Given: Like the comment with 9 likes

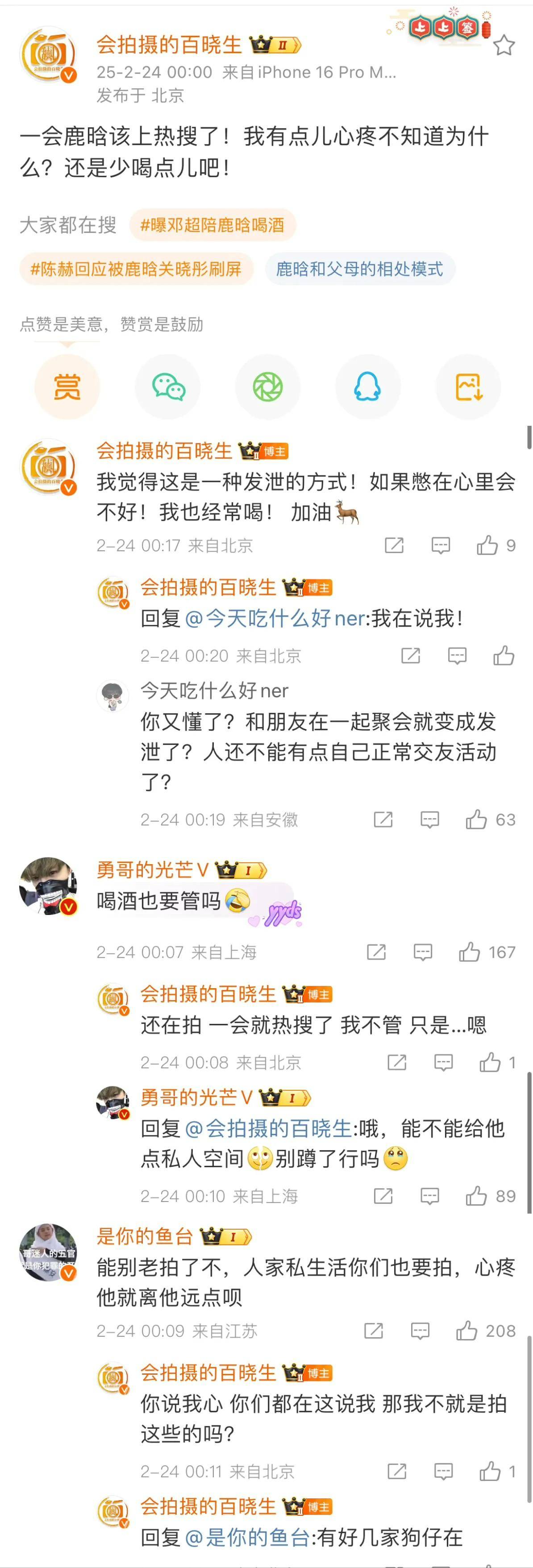Looking at the screenshot, I should (x=487, y=545).
